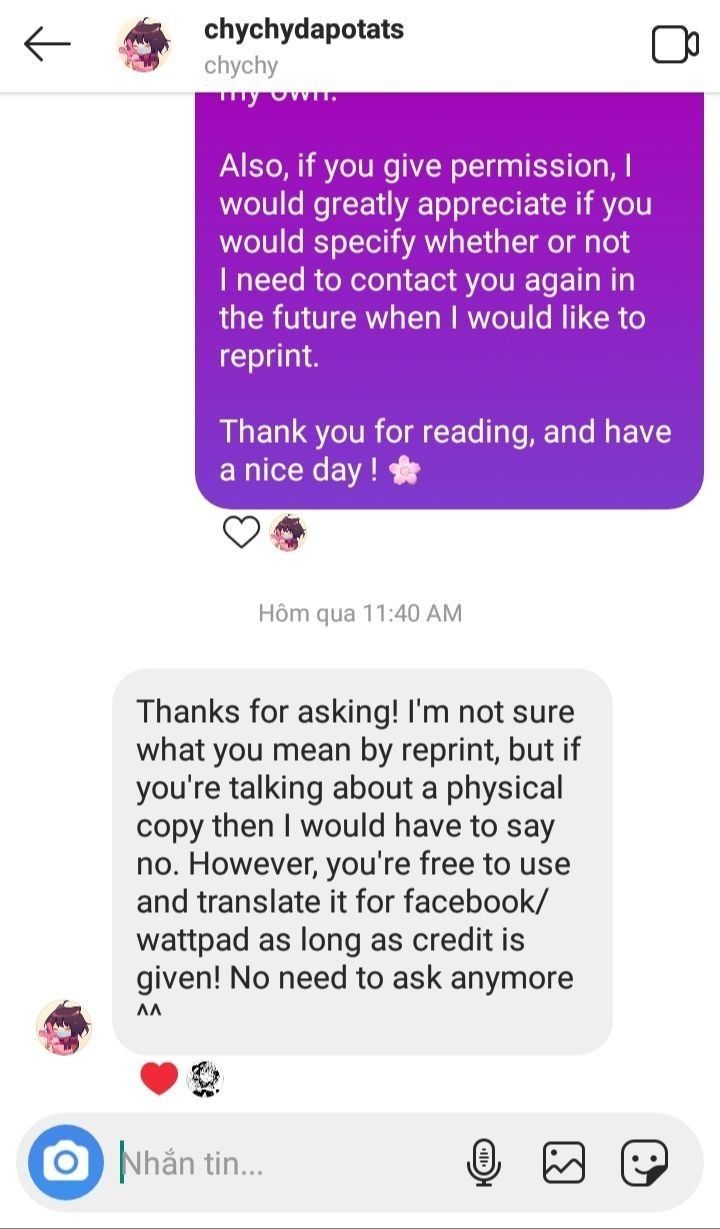Screen dimensions: 720x1229
Task: View the heart reaction under the purple message
Action: [x=241, y=532]
